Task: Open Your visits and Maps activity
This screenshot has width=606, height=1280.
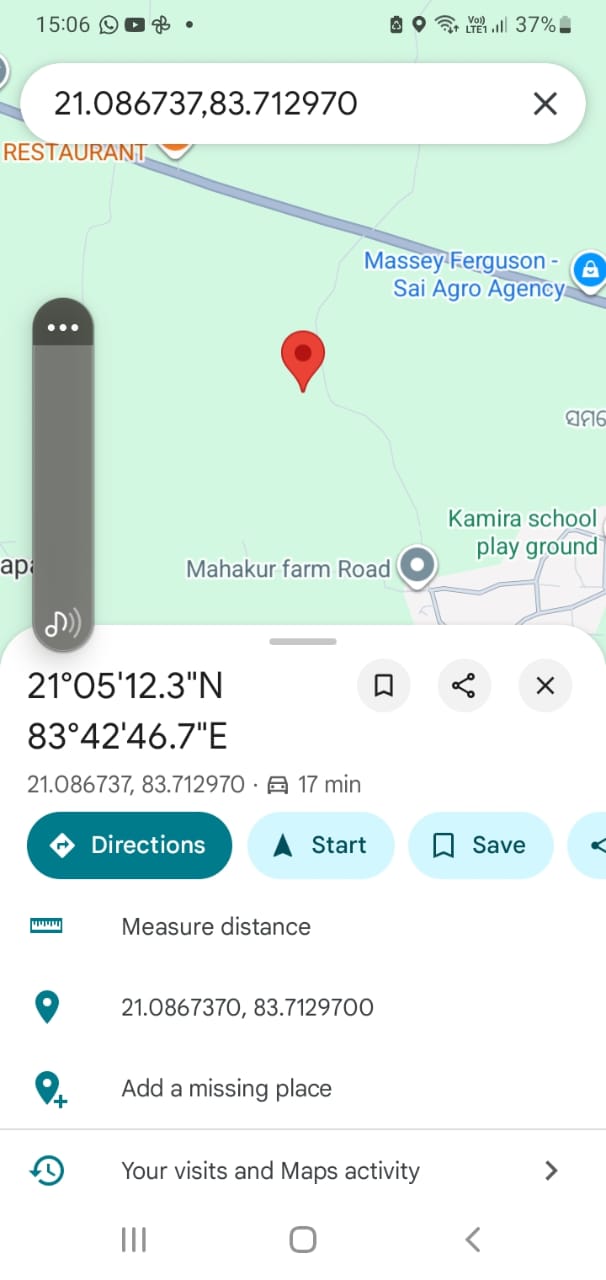Action: point(270,1170)
